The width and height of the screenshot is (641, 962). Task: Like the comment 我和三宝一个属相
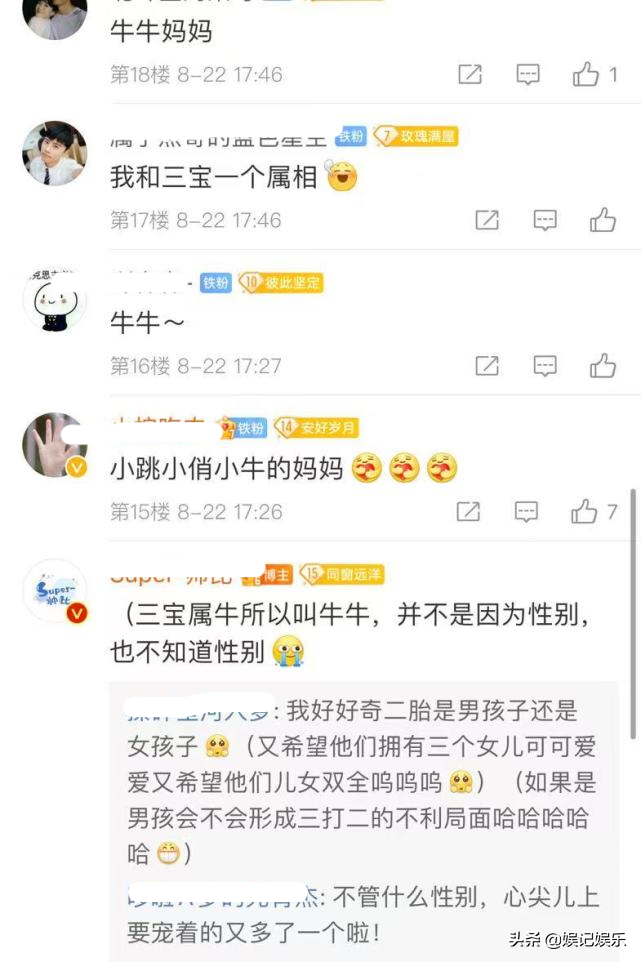click(602, 220)
